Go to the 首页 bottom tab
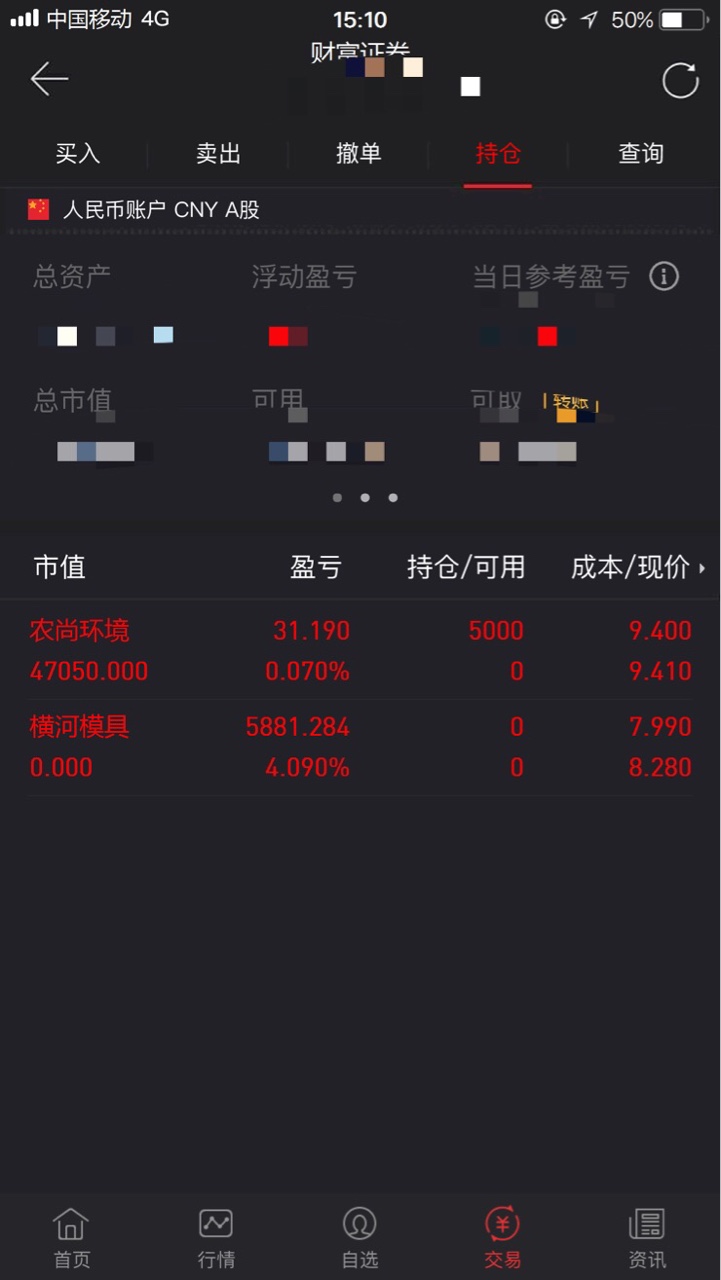The height and width of the screenshot is (1280, 721). 71,1236
